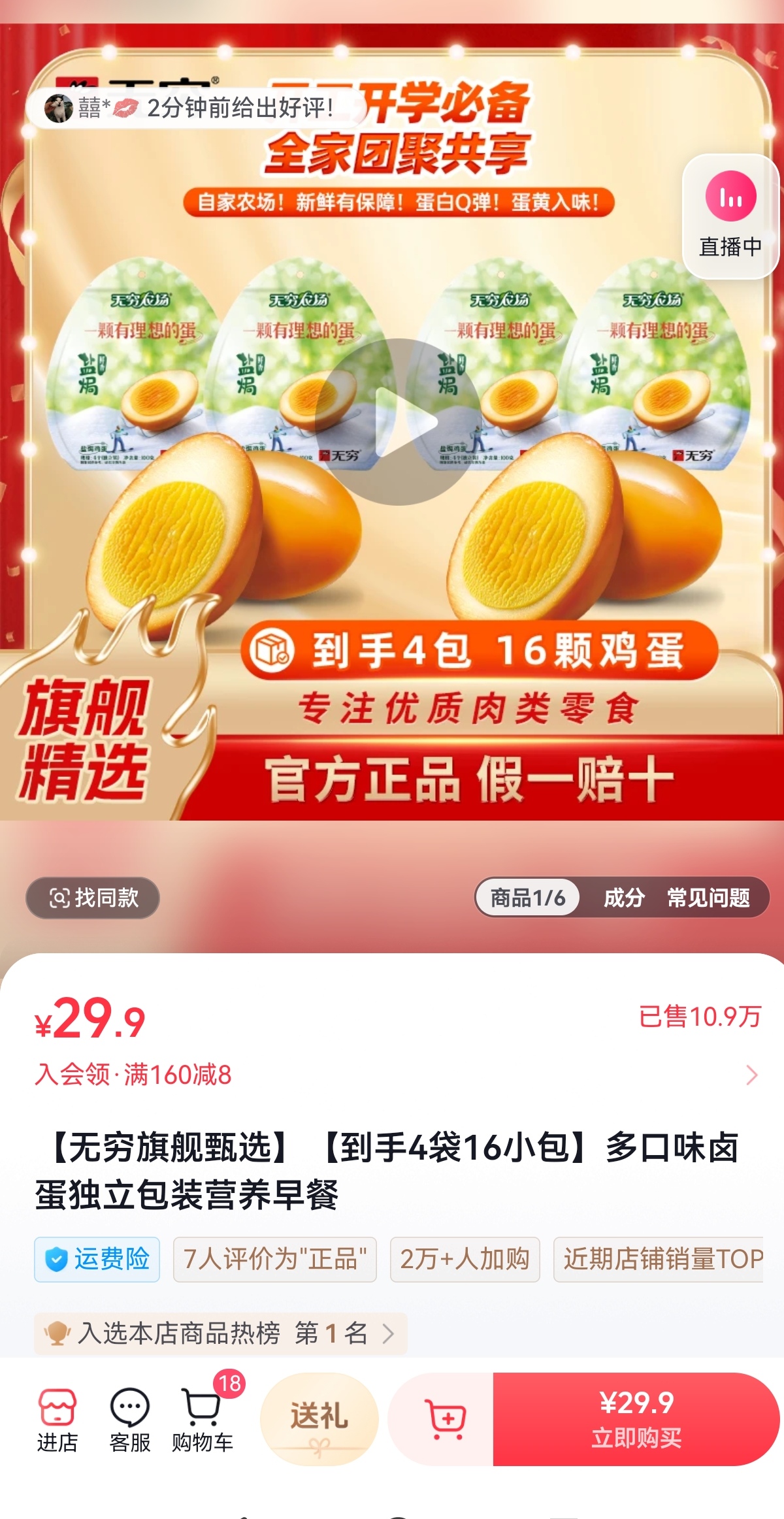Open the 2万+人加购 tag
Image resolution: width=784 pixels, height=1519 pixels.
[x=465, y=1259]
